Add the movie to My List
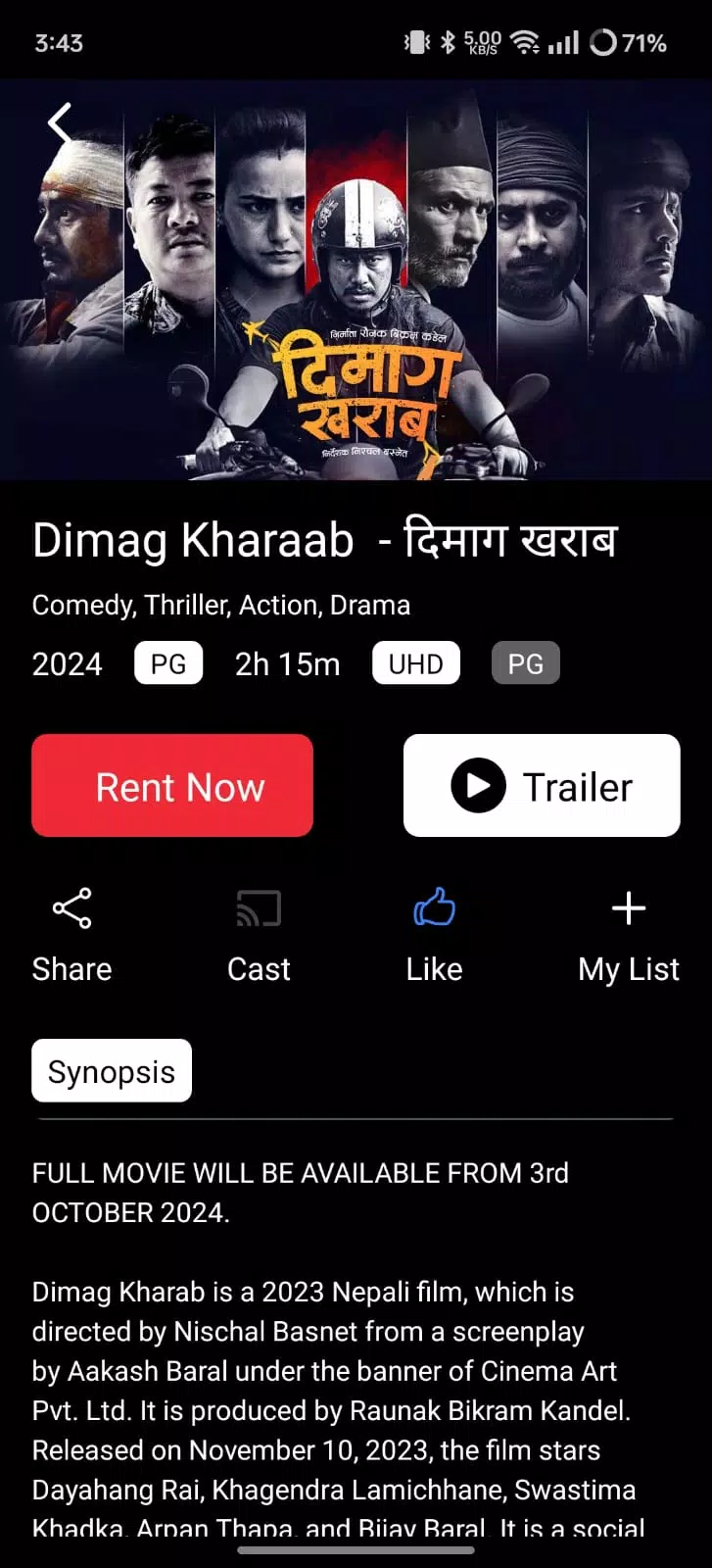This screenshot has width=712, height=1568. point(629,935)
